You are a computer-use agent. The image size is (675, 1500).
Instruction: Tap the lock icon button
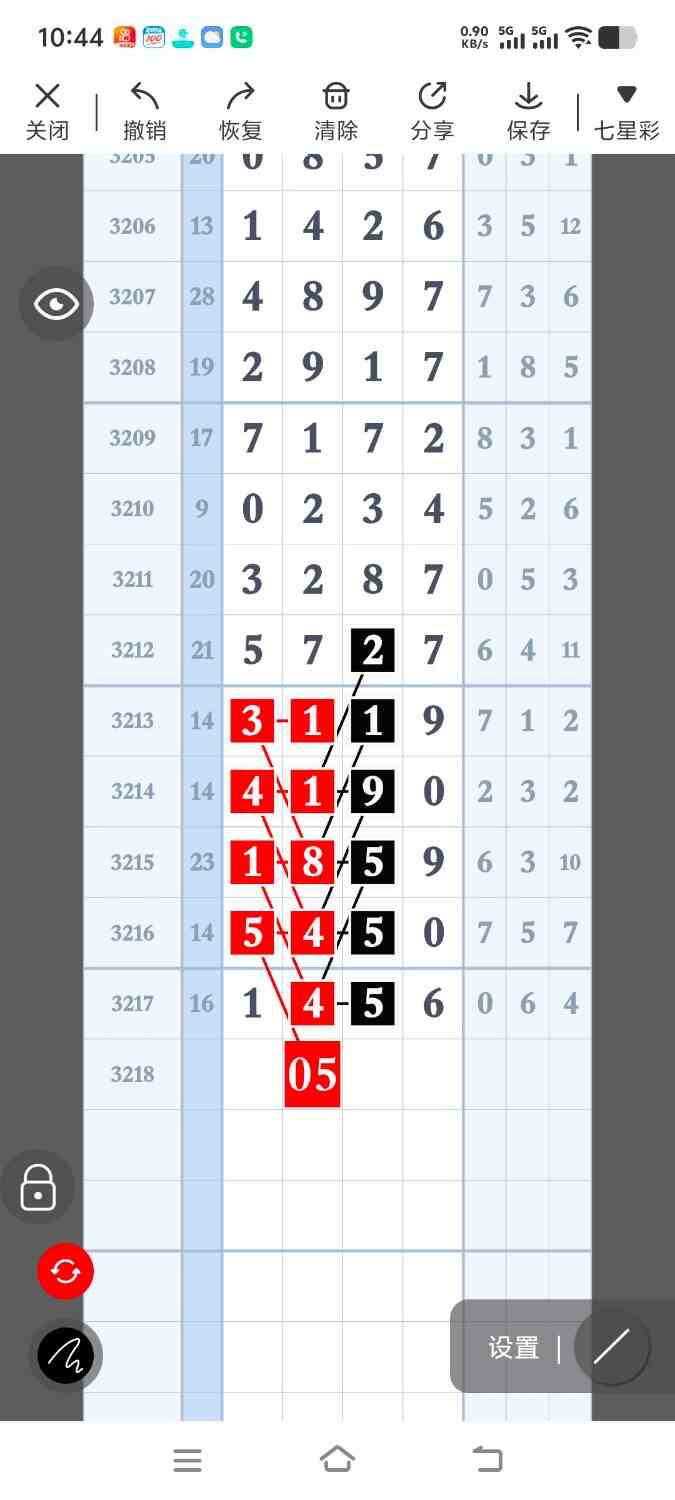38,1188
